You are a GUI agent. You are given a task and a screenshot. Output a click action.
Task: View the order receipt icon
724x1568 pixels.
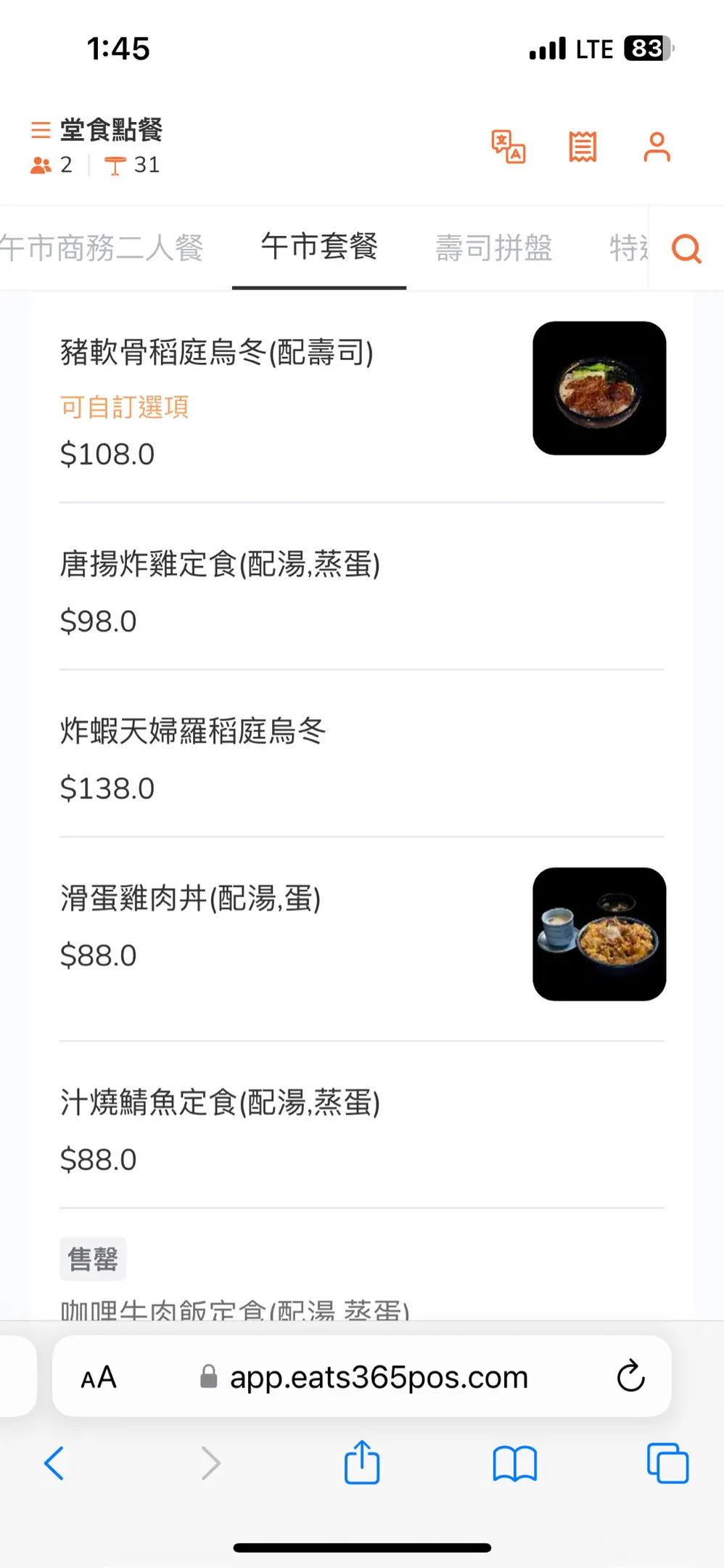pyautogui.click(x=583, y=147)
